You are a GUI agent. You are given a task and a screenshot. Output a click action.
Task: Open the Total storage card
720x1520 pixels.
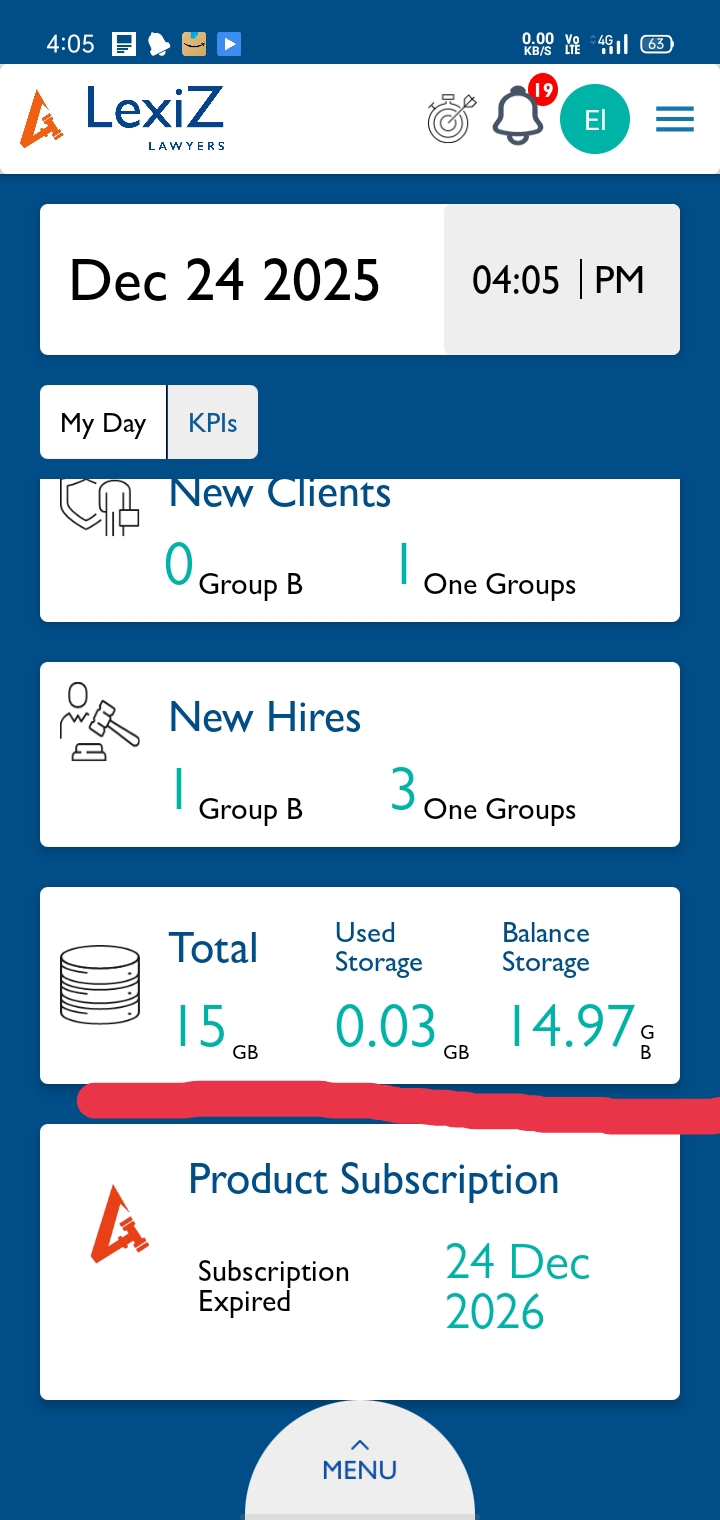(x=360, y=985)
